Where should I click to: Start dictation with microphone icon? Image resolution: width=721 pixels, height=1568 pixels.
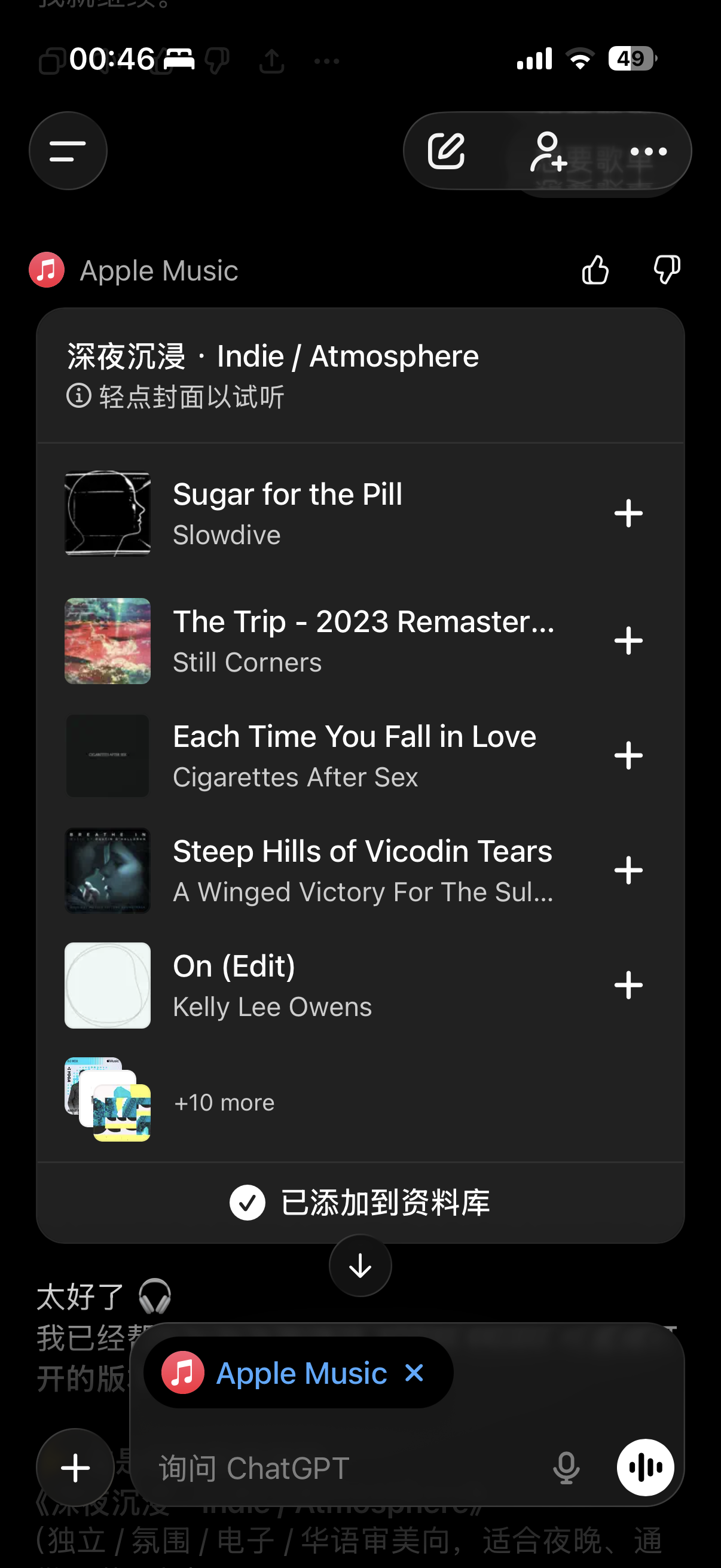(566, 1468)
